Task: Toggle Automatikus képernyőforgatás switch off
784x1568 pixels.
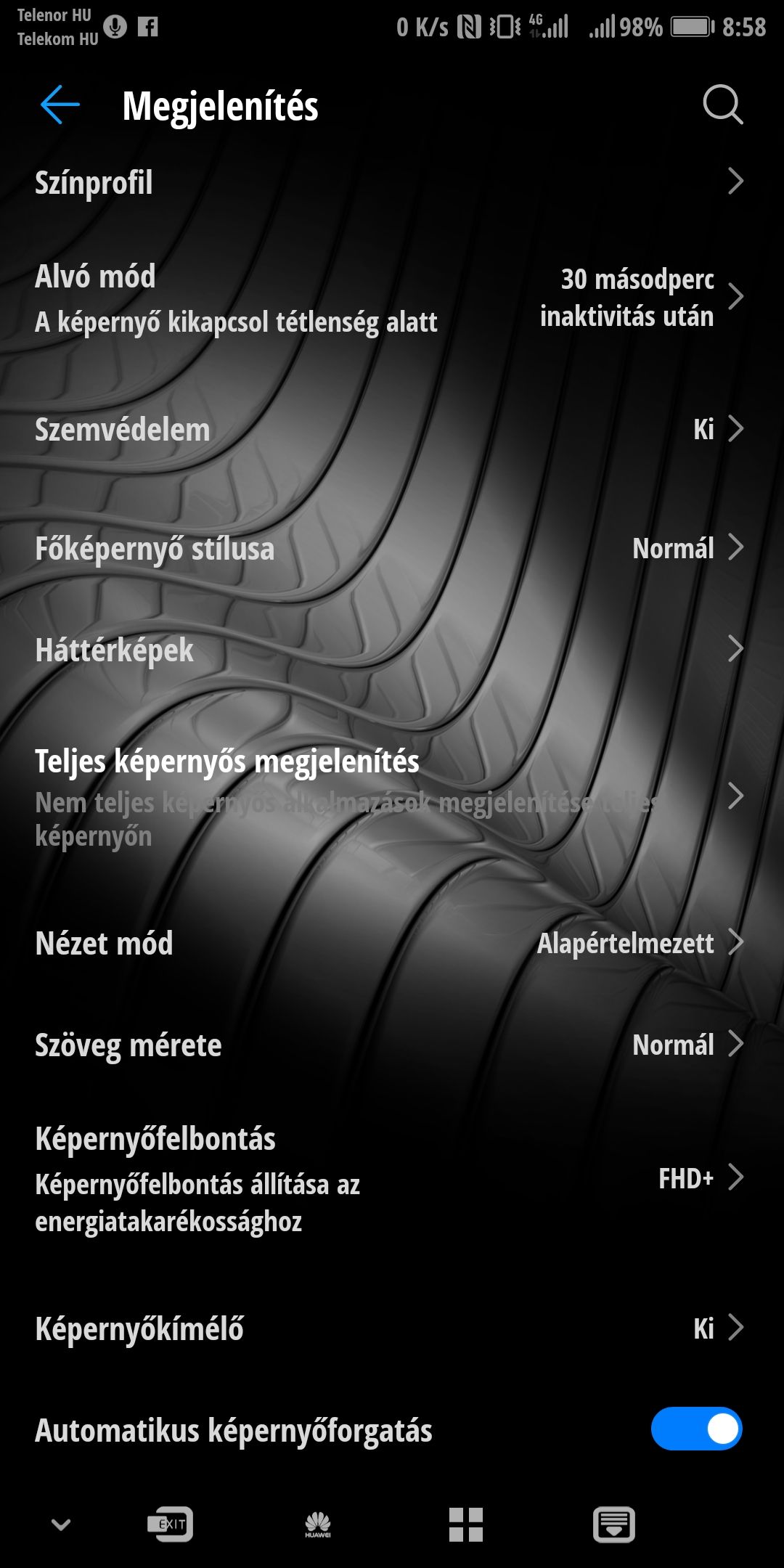Action: click(x=696, y=1429)
